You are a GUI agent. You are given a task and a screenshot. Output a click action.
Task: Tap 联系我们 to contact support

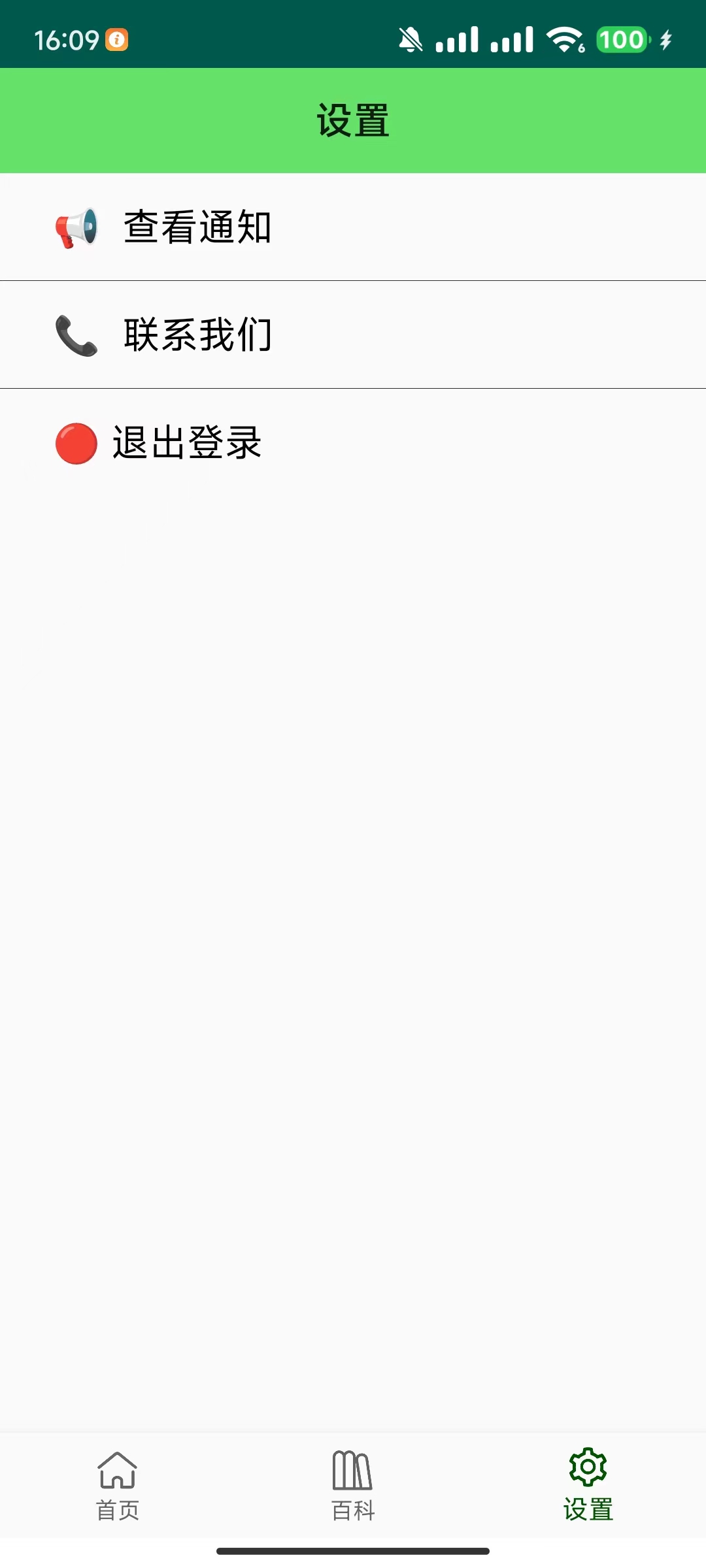click(x=196, y=335)
